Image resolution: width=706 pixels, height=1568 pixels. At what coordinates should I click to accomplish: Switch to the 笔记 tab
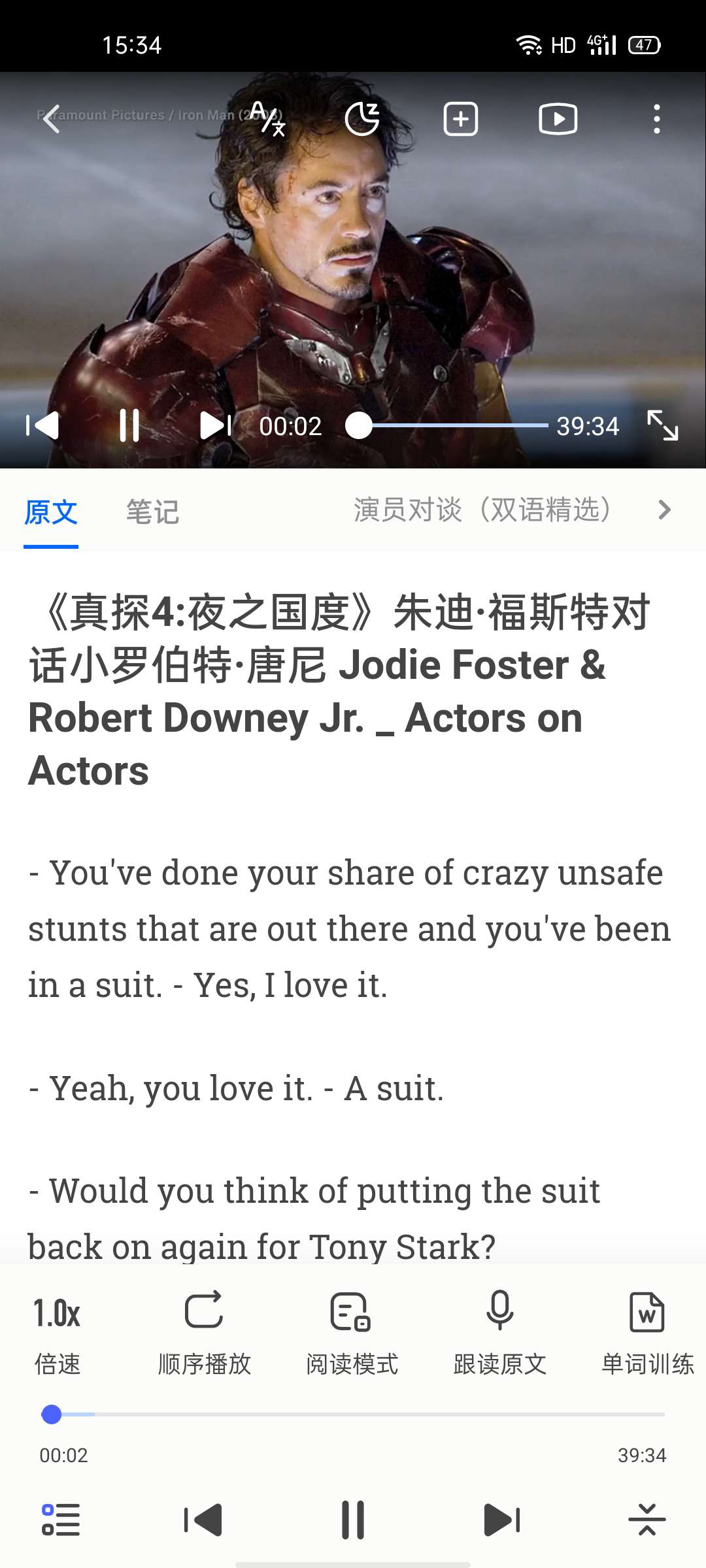pyautogui.click(x=152, y=512)
